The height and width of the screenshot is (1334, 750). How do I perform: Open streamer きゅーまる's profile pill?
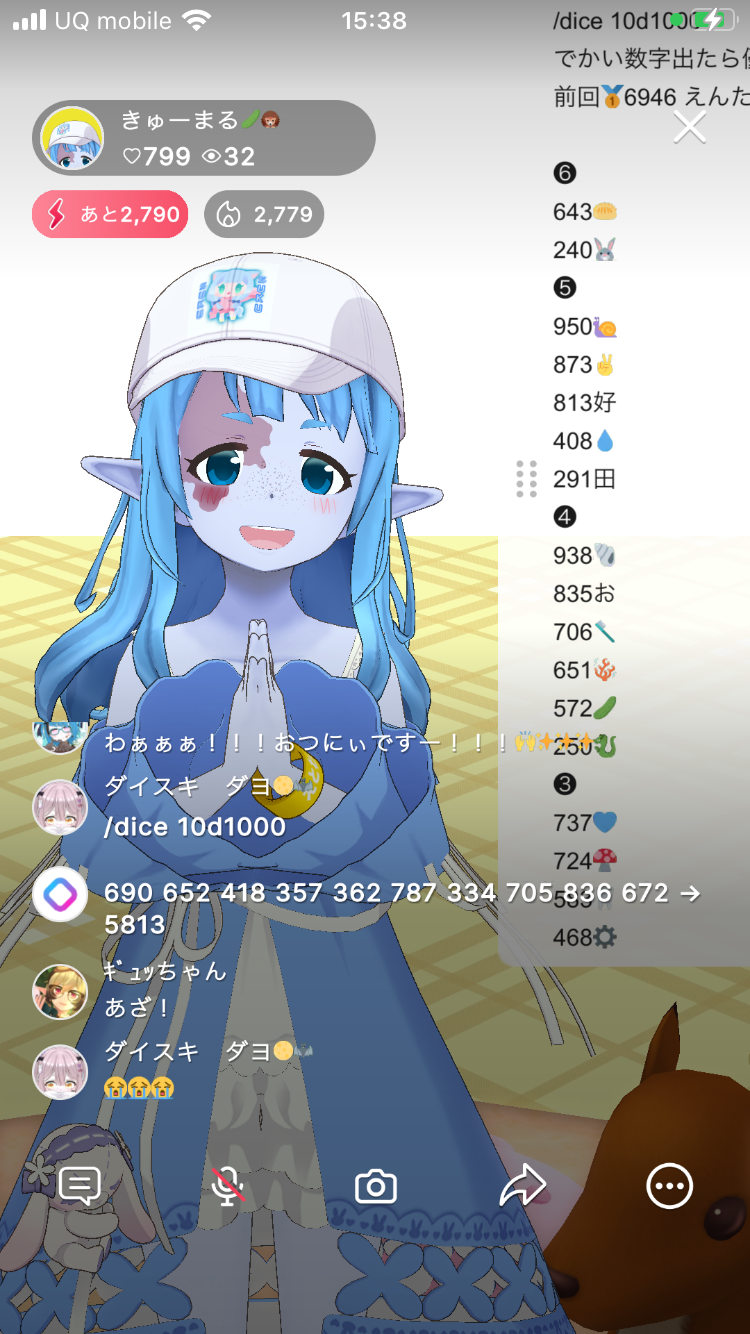click(x=204, y=138)
